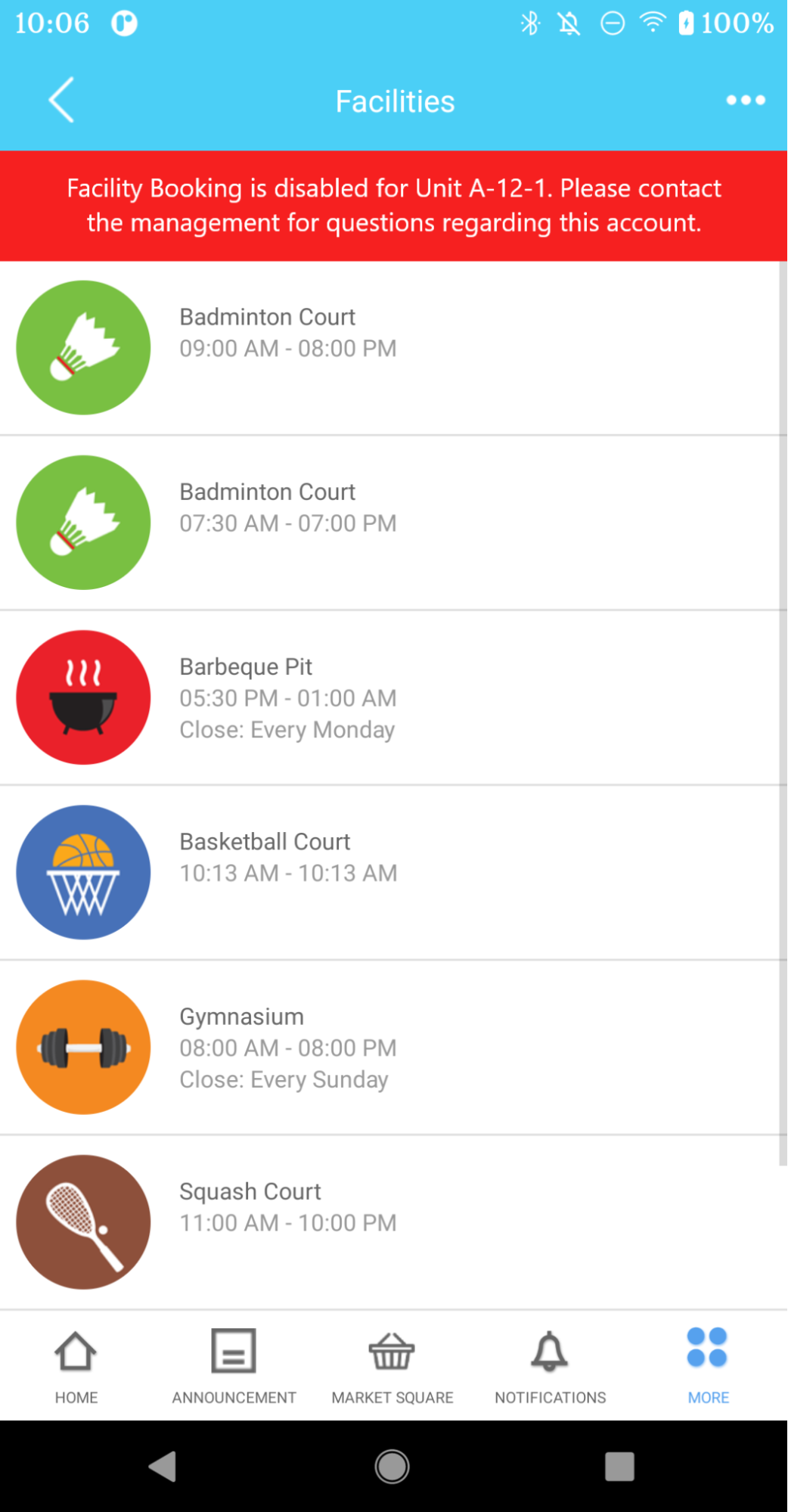Tap the More tab
This screenshot has height=1512, width=788.
coord(709,1366)
